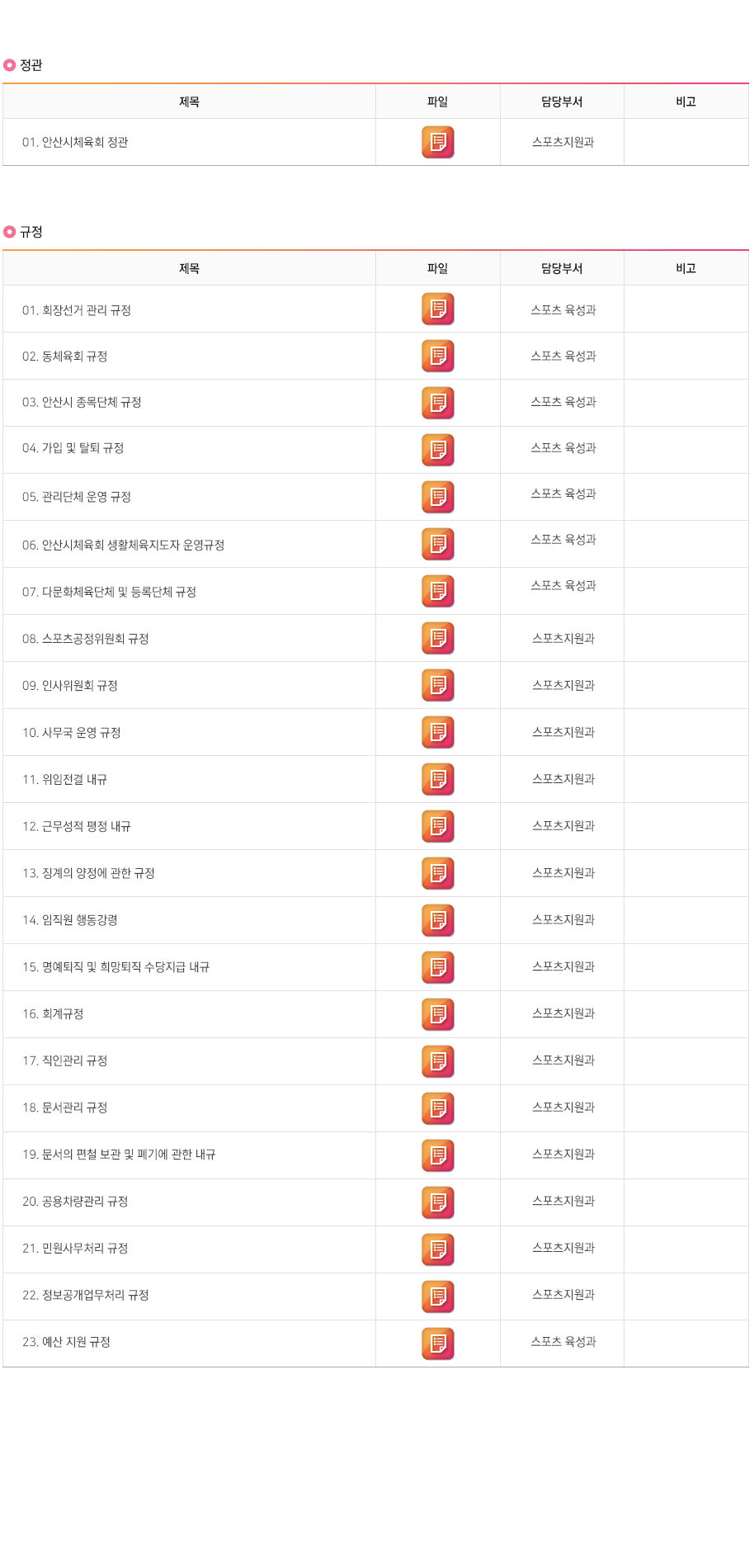
Task: Open file for 02. 동체육회 규정
Action: pyautogui.click(x=438, y=356)
